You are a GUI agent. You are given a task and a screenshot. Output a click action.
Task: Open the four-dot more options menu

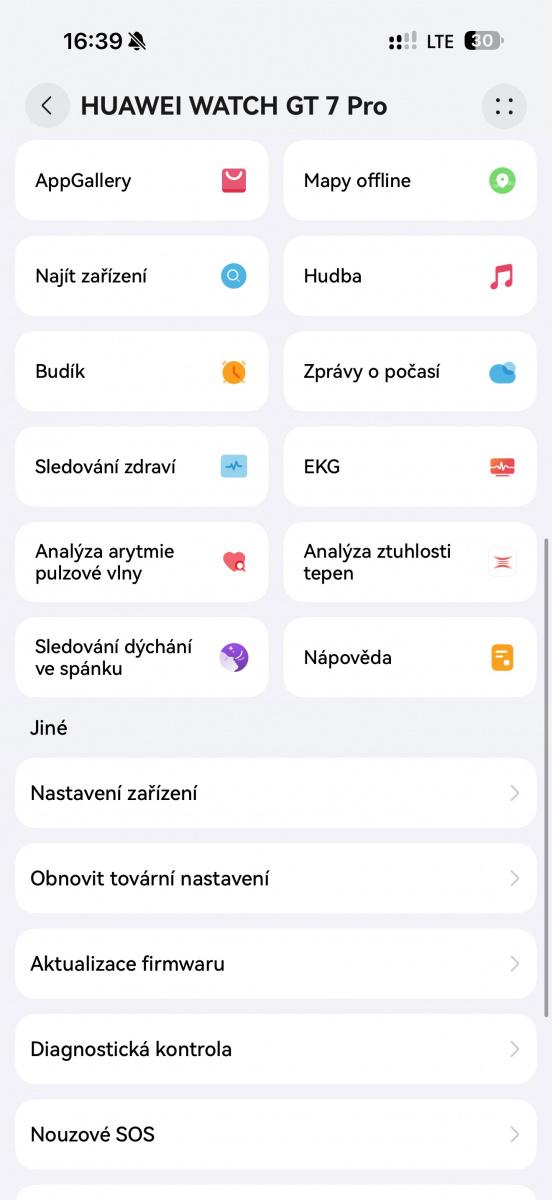504,106
